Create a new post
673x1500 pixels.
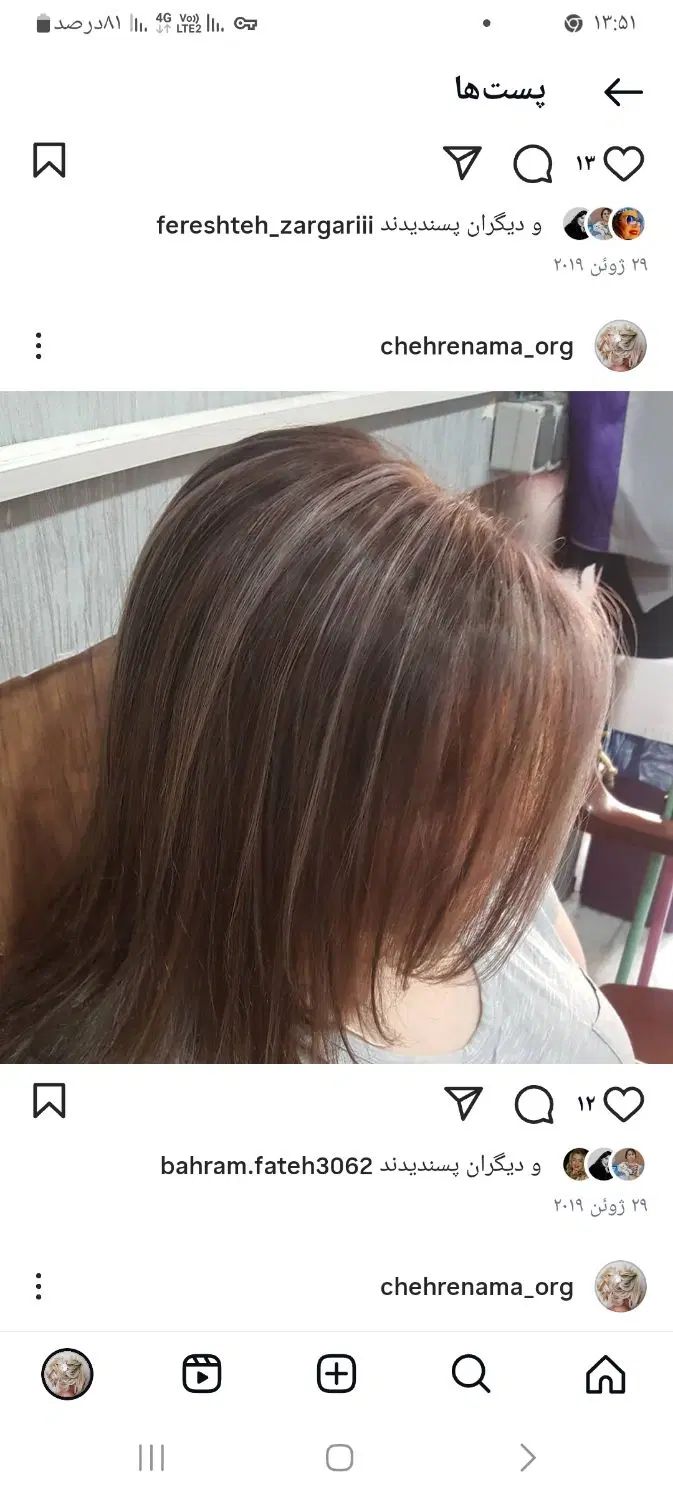pyautogui.click(x=336, y=1374)
